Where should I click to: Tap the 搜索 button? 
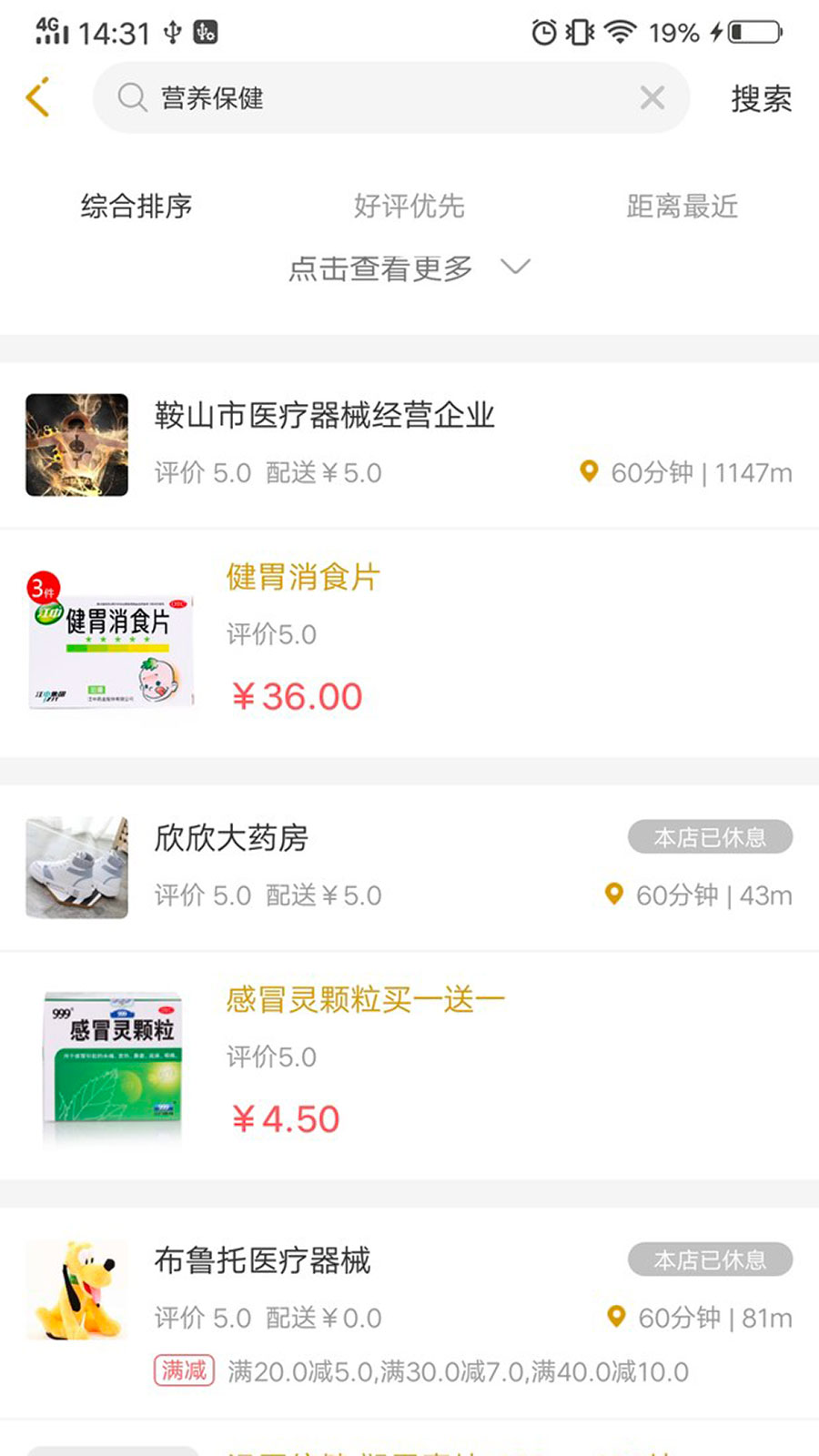click(761, 98)
